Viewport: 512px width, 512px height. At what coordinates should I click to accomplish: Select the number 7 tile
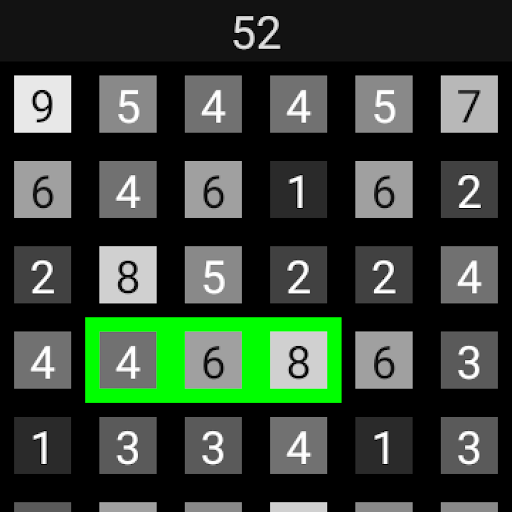(469, 104)
